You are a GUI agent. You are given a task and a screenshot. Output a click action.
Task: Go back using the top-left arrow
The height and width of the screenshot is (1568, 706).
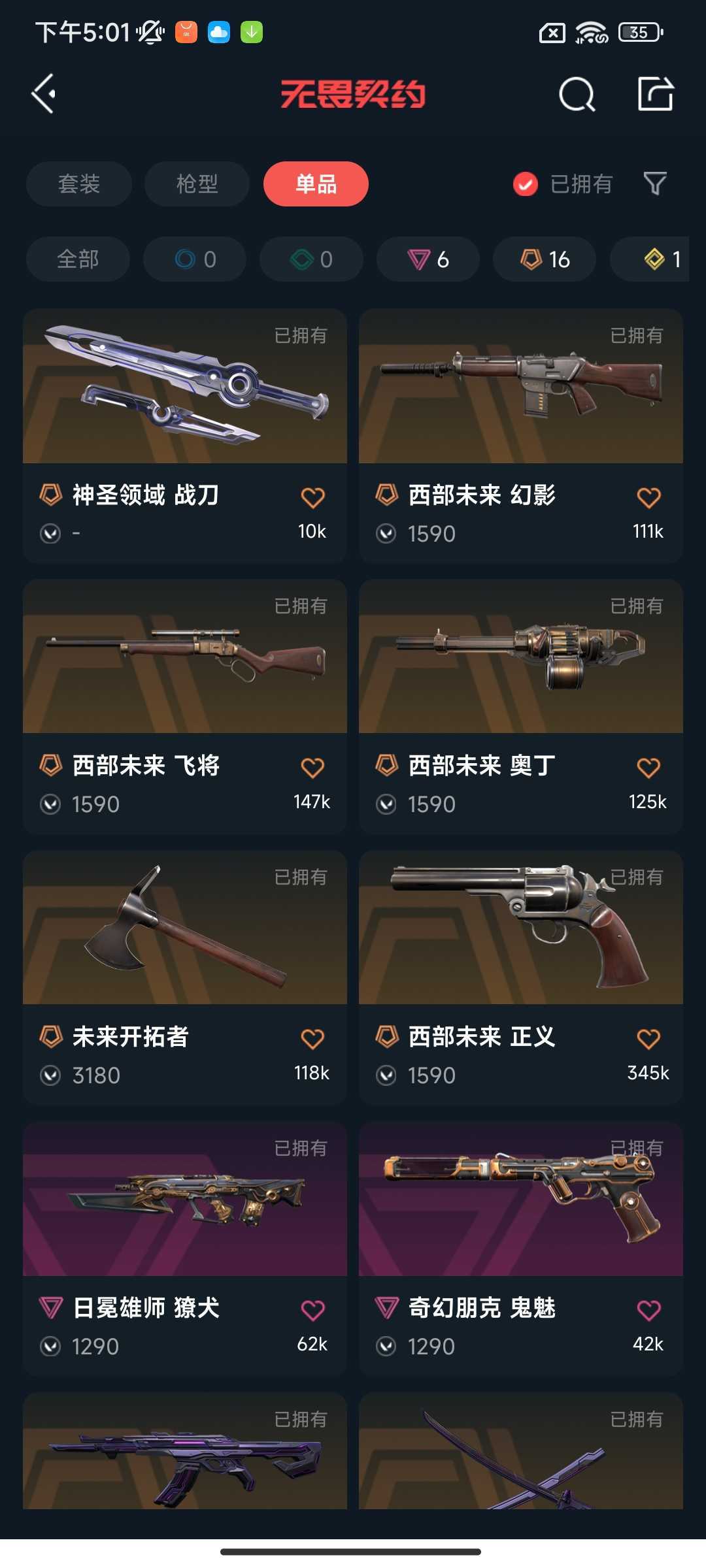click(x=44, y=94)
